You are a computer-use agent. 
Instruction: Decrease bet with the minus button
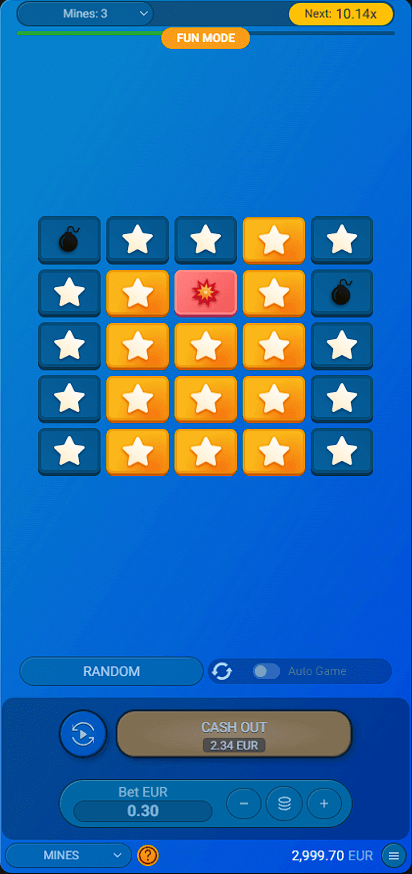coord(244,804)
